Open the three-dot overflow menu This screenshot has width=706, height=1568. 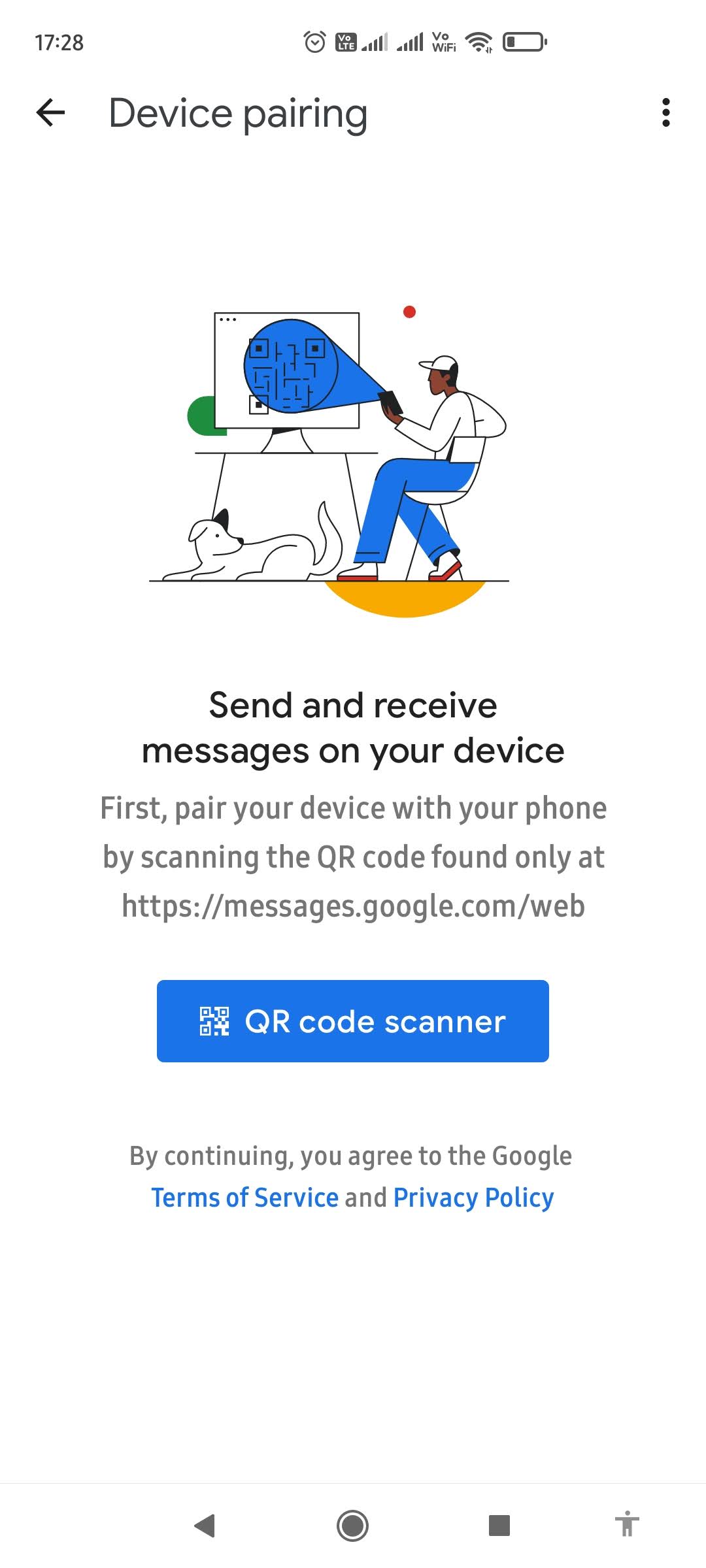point(665,112)
